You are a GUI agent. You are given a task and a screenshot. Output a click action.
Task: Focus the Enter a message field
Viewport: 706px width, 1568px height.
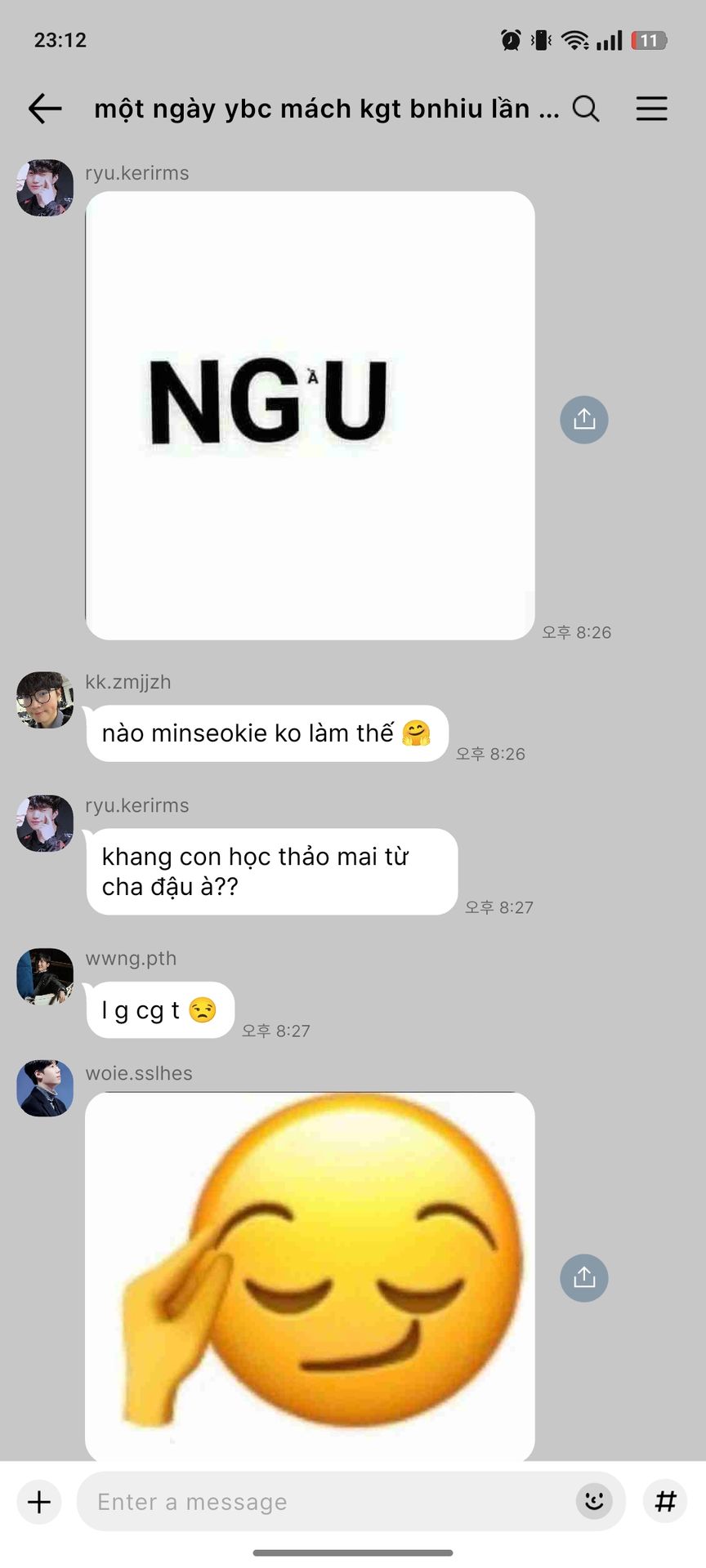[327, 1502]
